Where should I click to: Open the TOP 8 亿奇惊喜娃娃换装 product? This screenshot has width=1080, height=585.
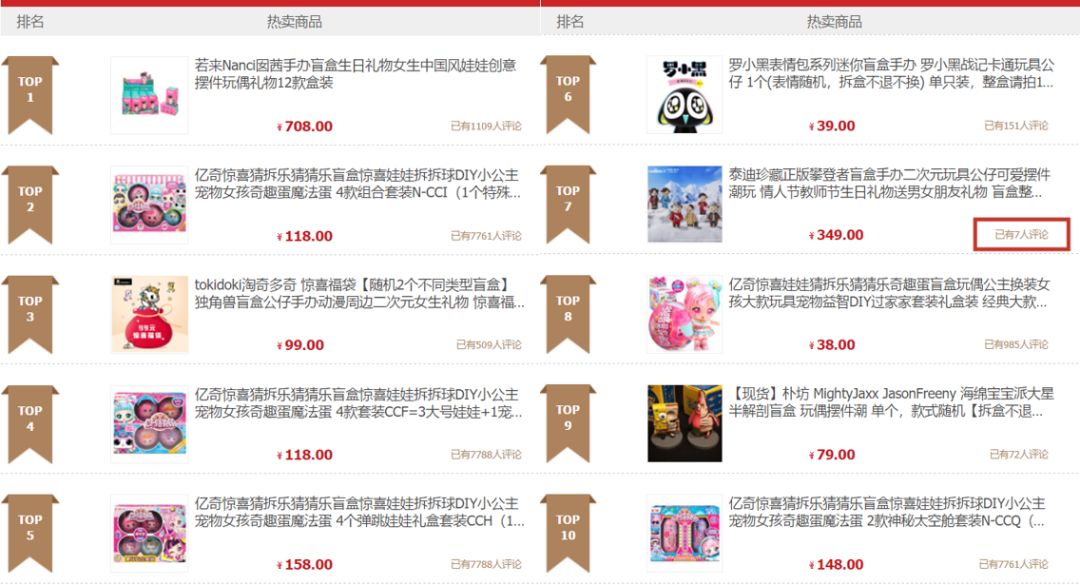(x=890, y=293)
